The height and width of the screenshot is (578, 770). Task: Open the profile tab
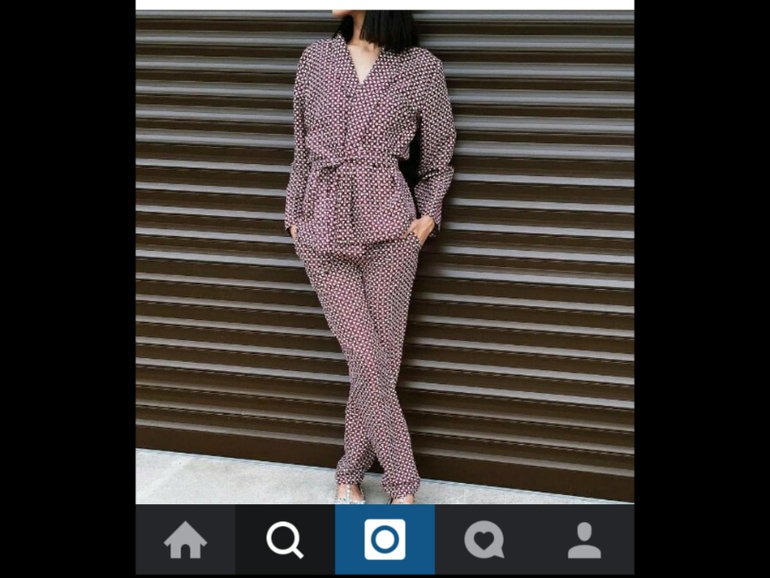point(584,540)
